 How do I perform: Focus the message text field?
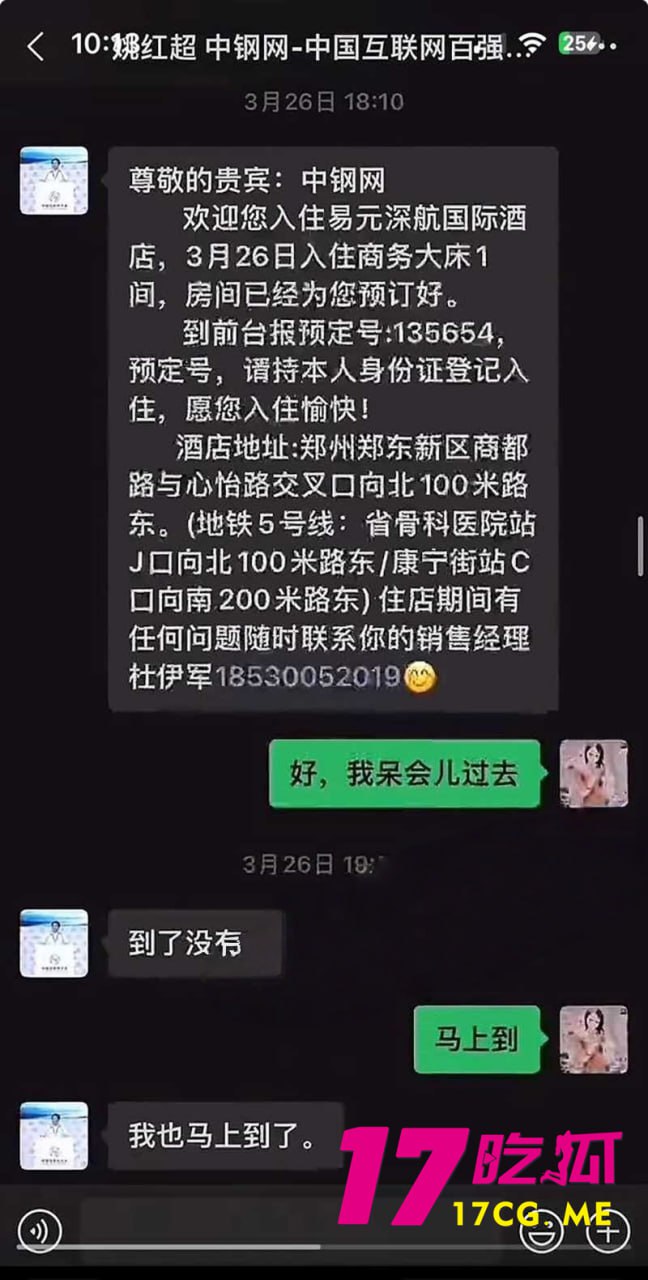tap(290, 1230)
